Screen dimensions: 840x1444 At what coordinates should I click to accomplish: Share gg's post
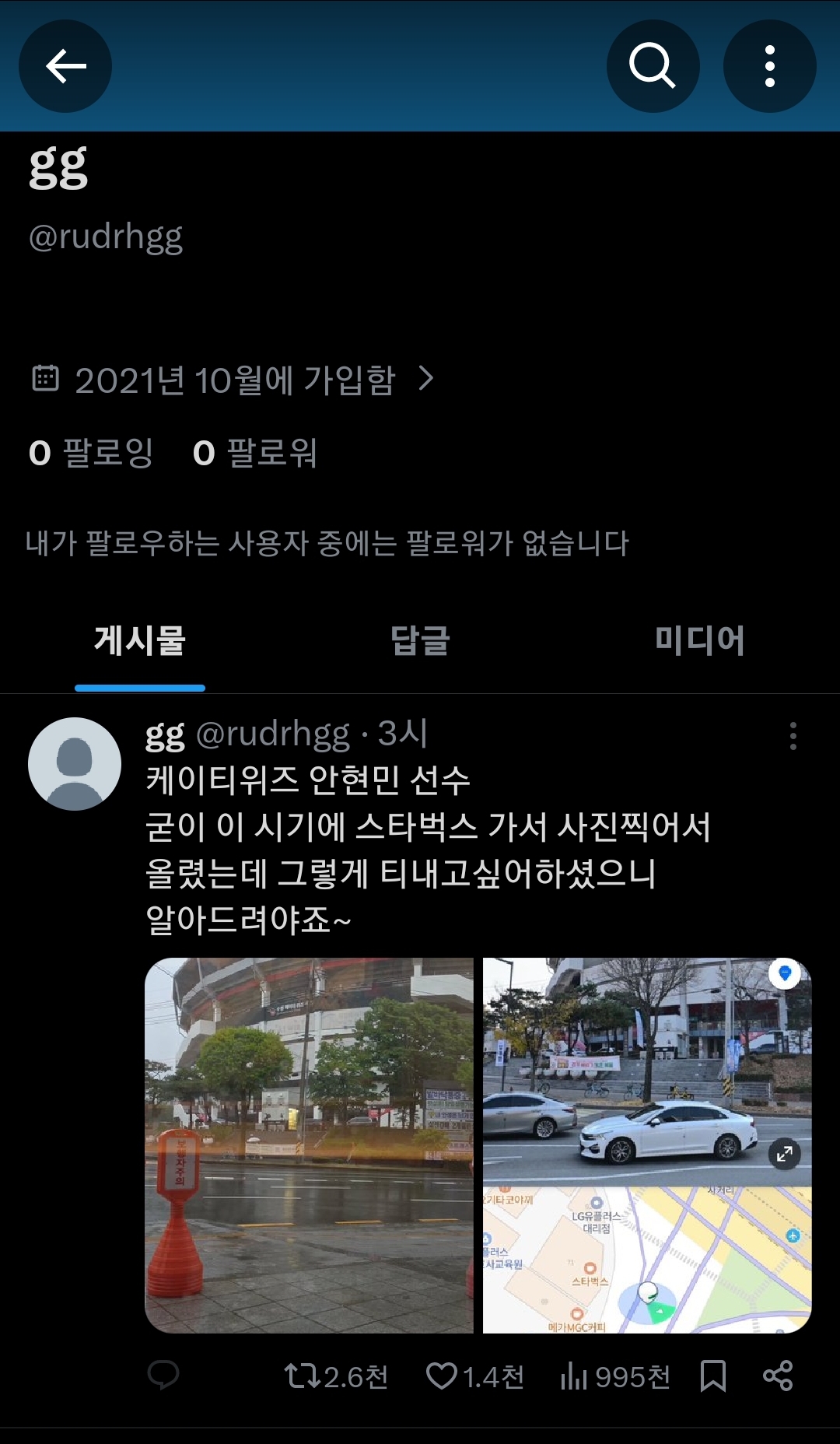click(778, 1376)
